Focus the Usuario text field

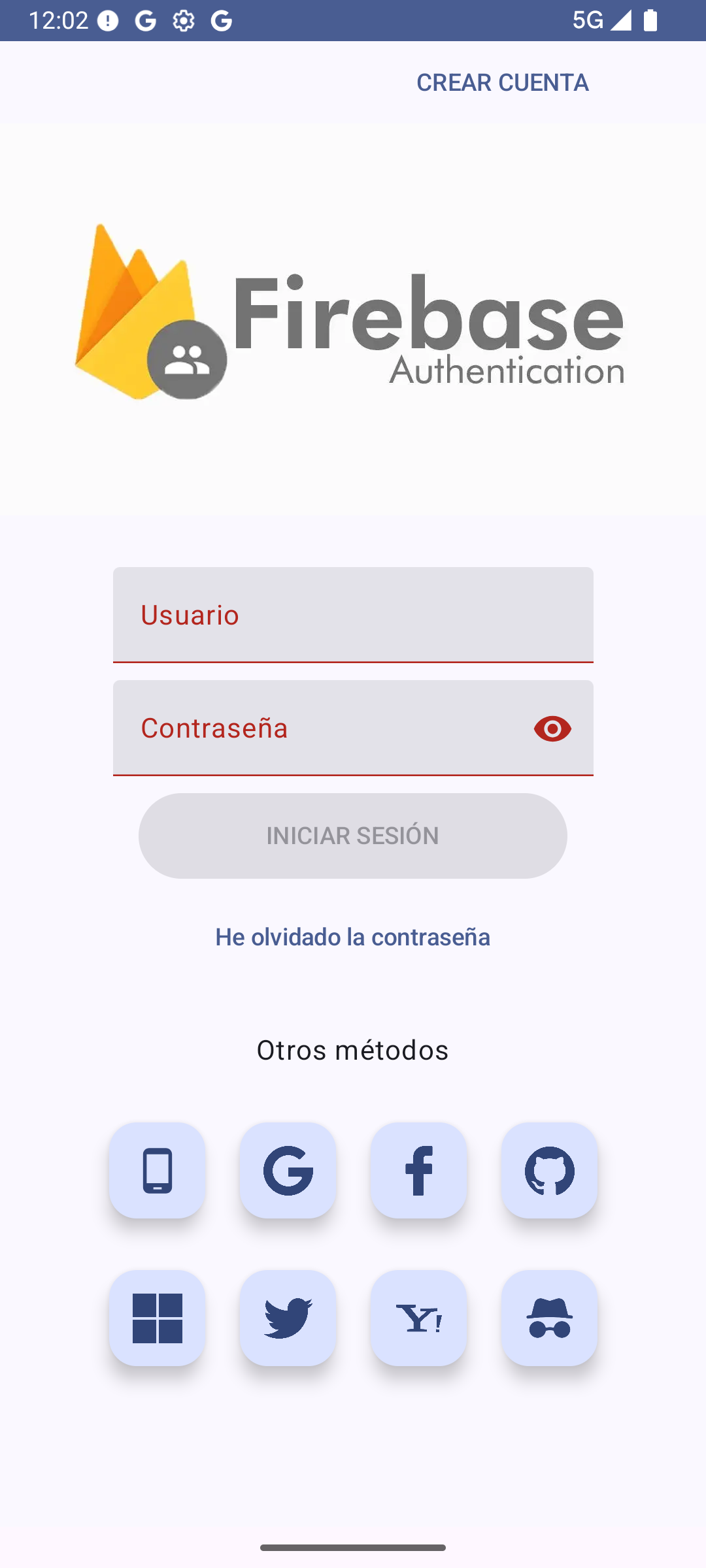pos(353,615)
